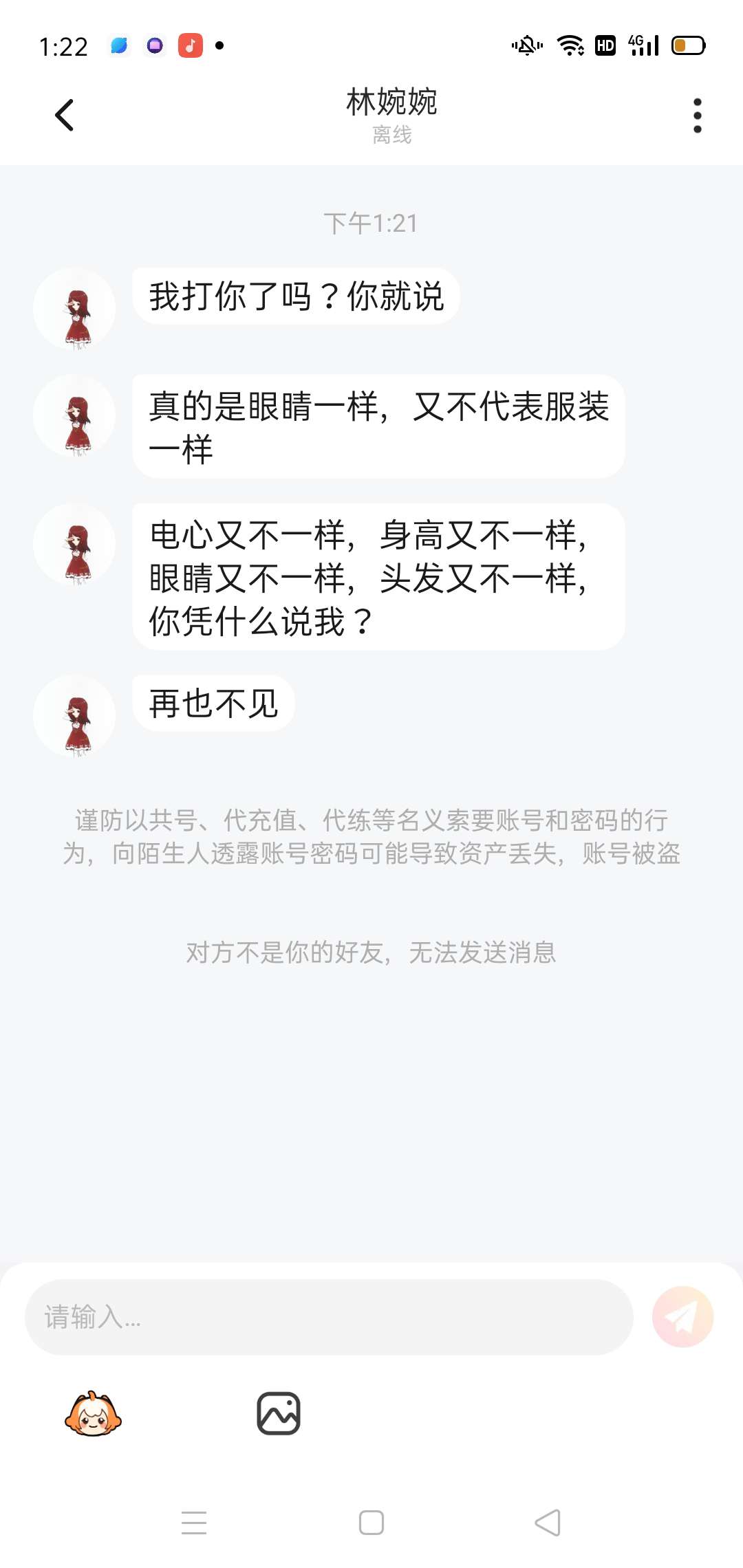Tap the 请输入 message input field
Screen dimensions: 743x1568
[x=329, y=1317]
